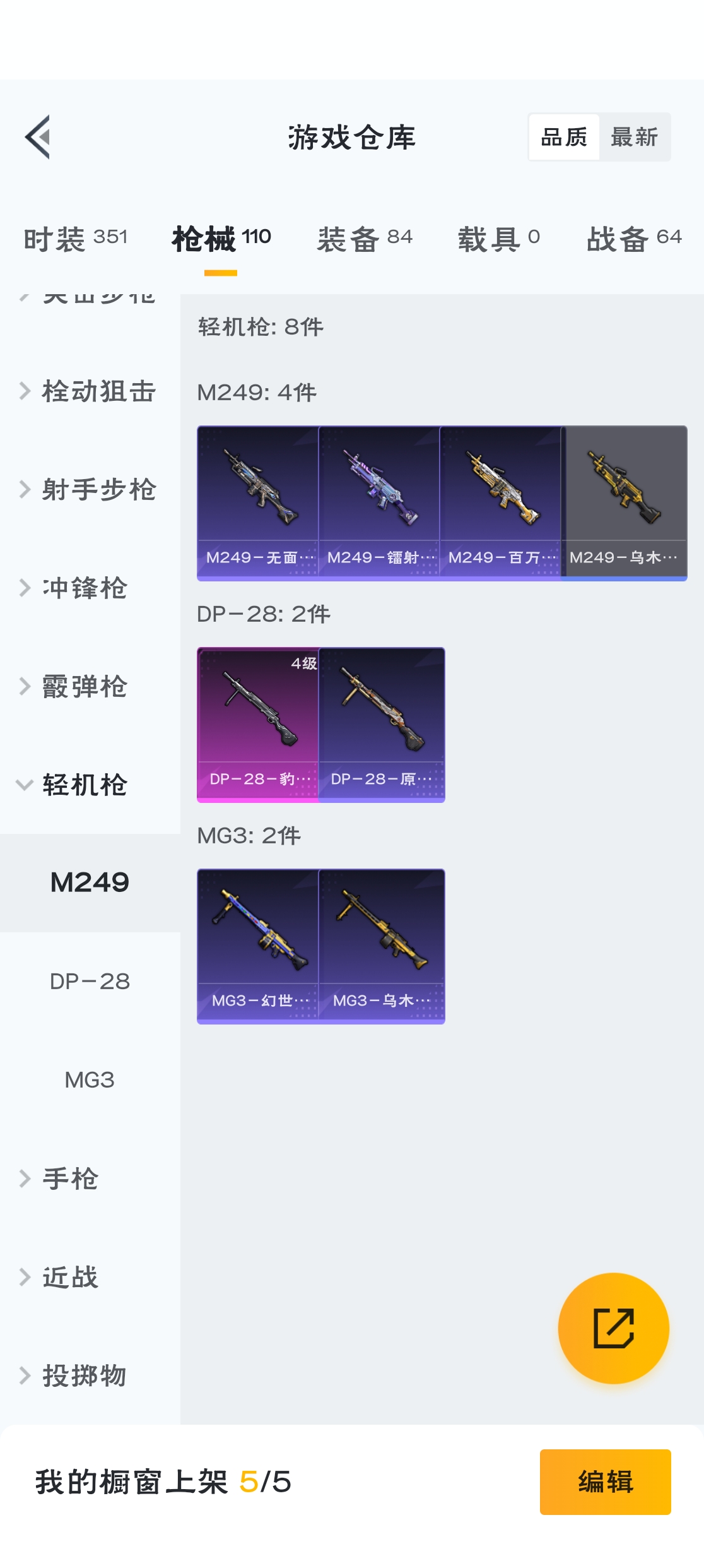Viewport: 704px width, 1568px height.
Task: Sort by 品质
Action: click(564, 137)
